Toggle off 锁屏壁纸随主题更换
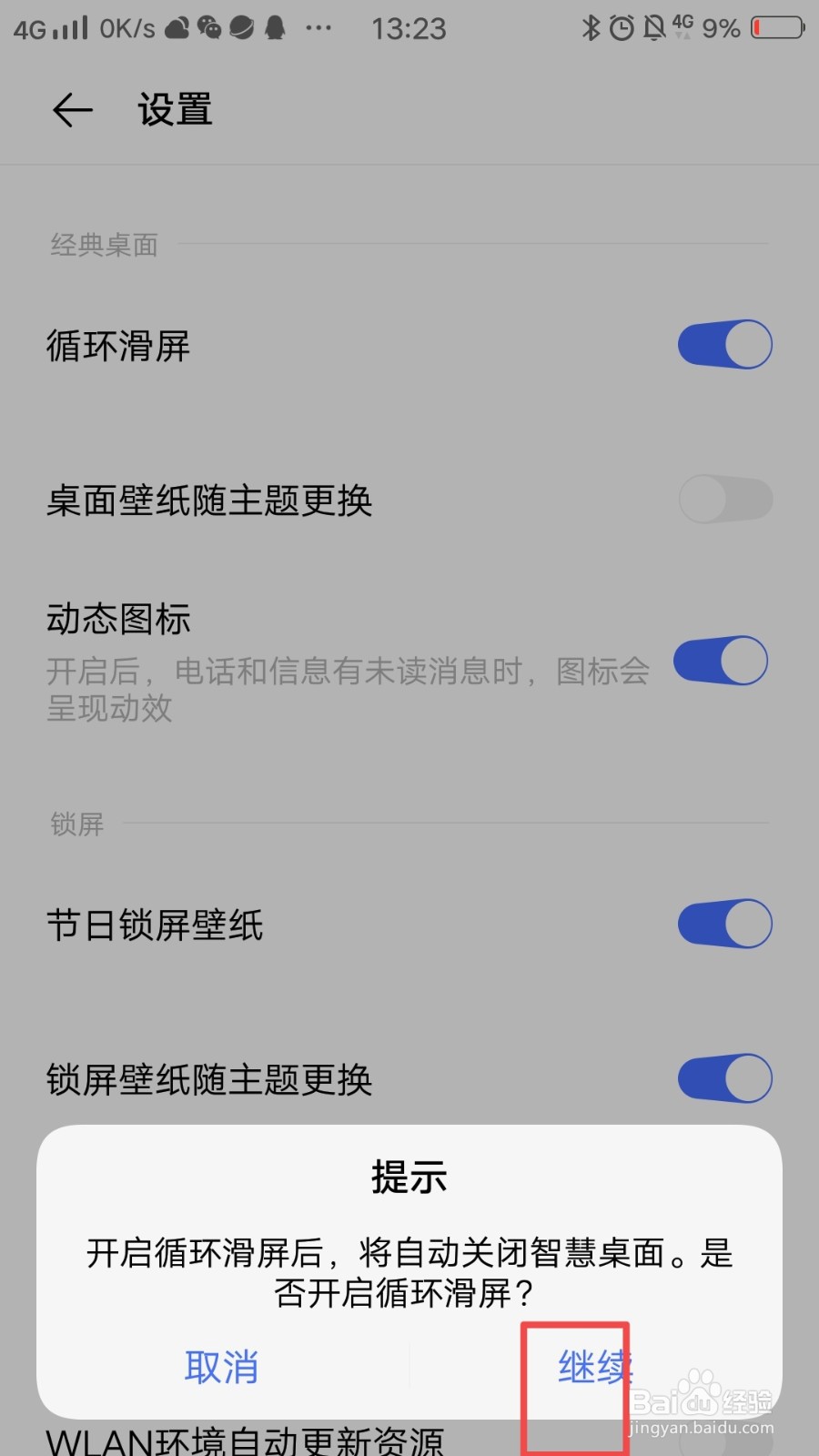 (x=723, y=1077)
